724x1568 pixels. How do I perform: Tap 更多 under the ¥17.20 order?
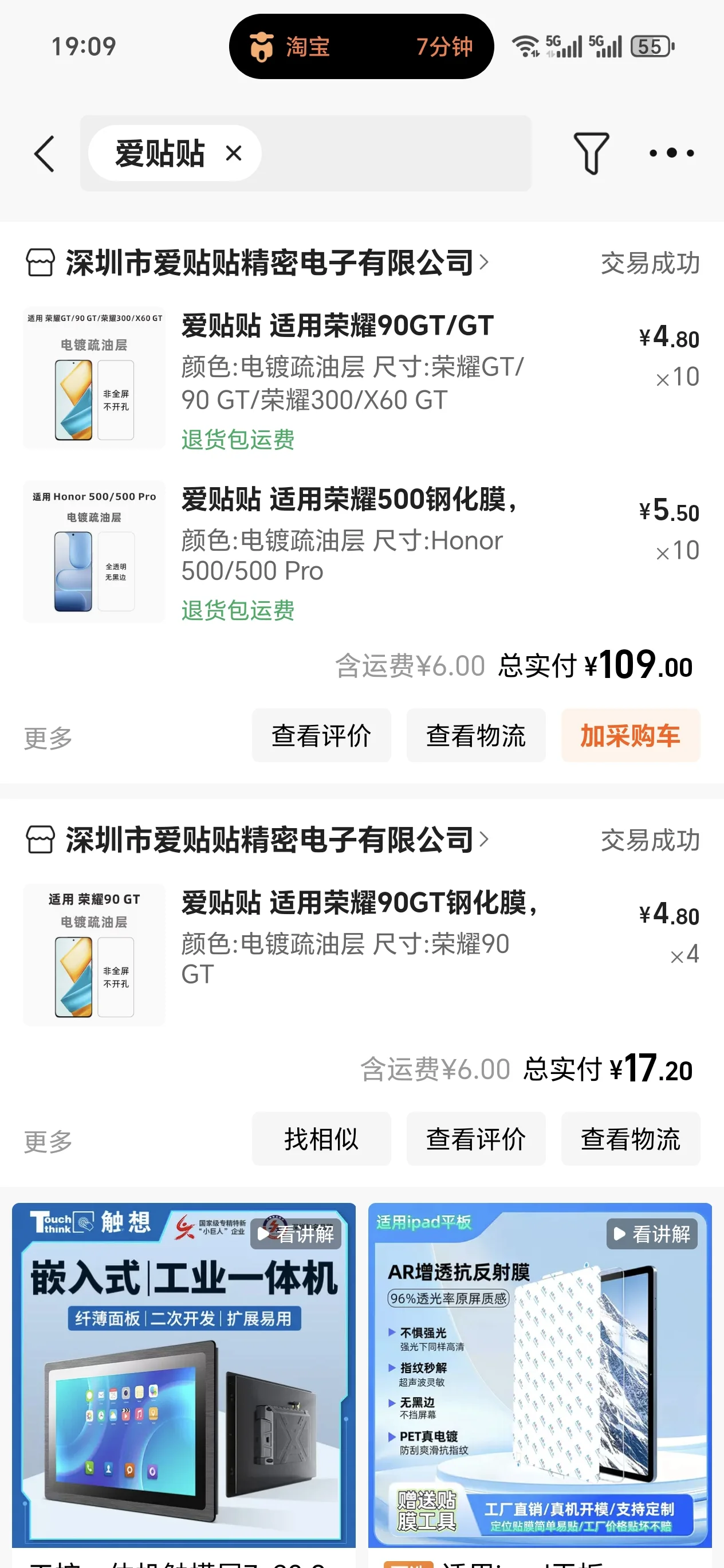click(x=48, y=1140)
